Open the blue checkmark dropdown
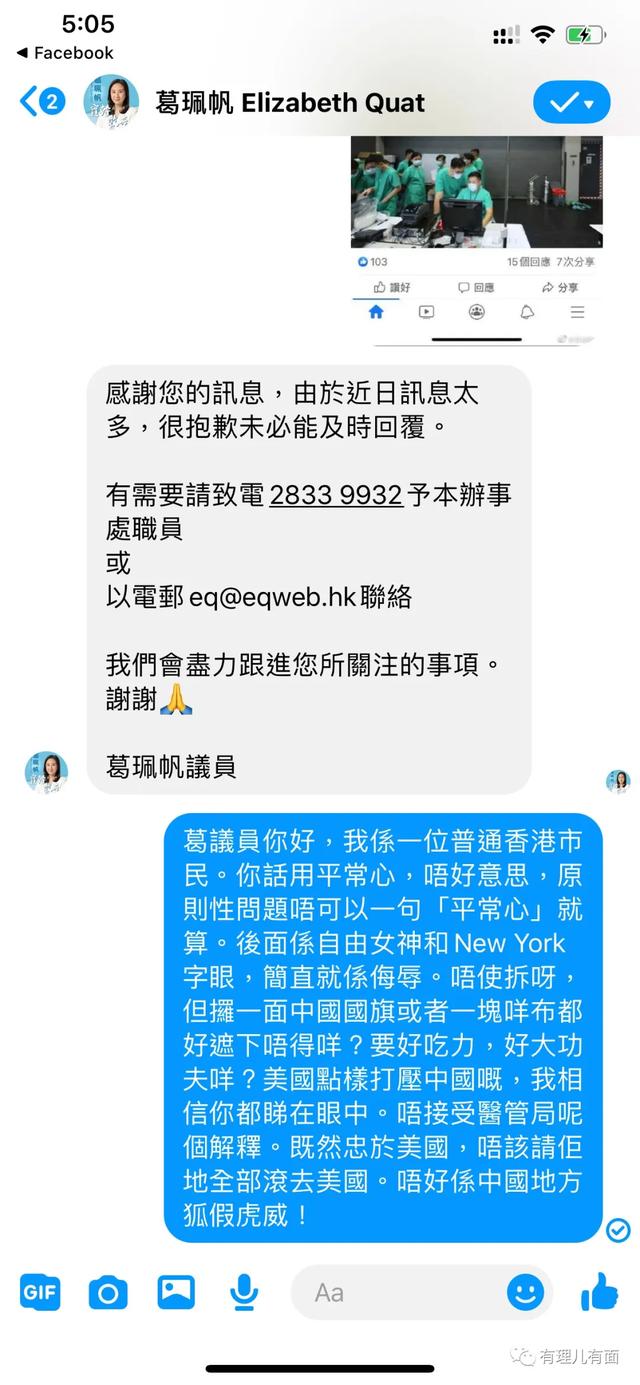640x1385 pixels. tap(571, 102)
